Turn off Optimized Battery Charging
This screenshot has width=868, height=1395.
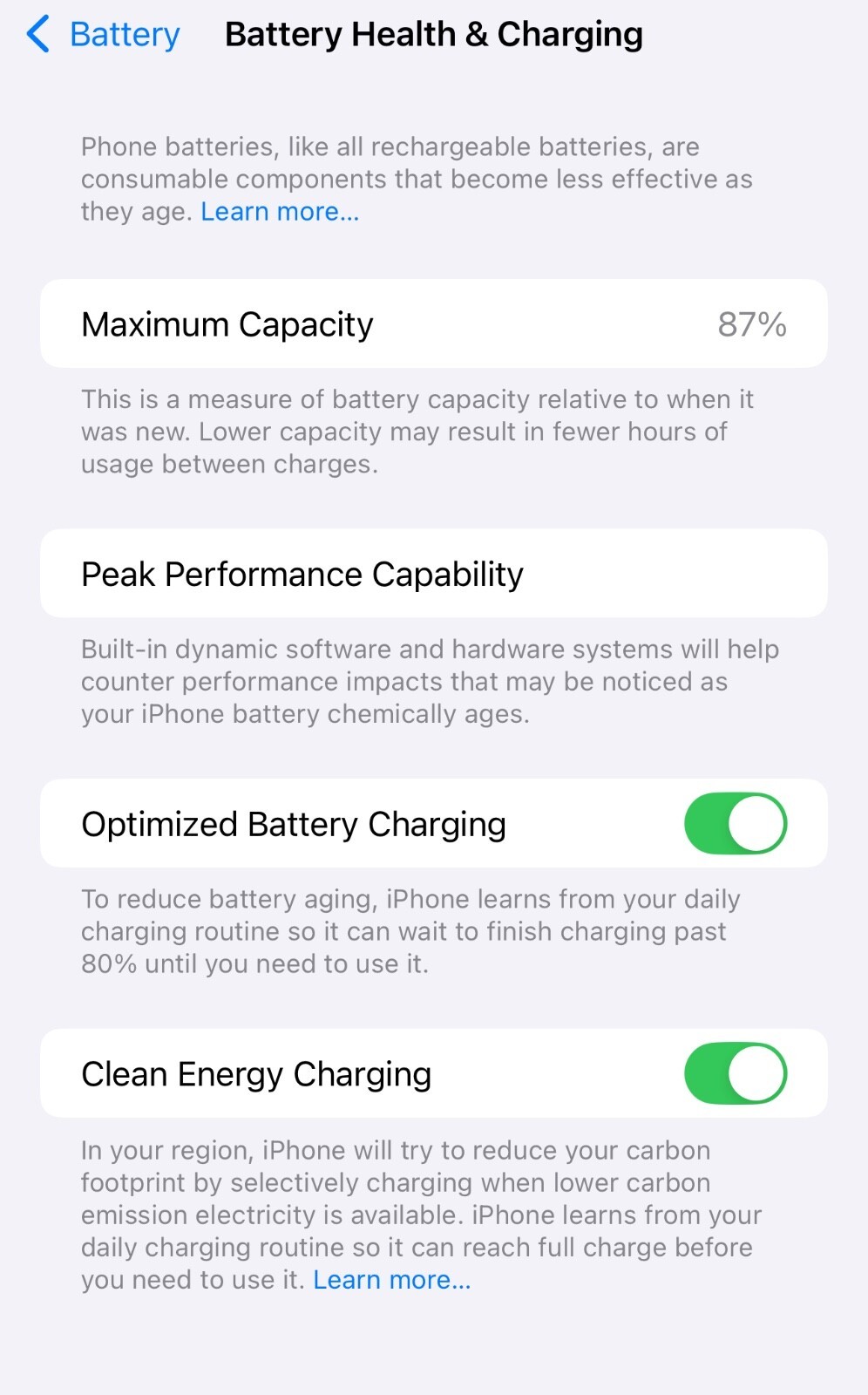coord(736,823)
